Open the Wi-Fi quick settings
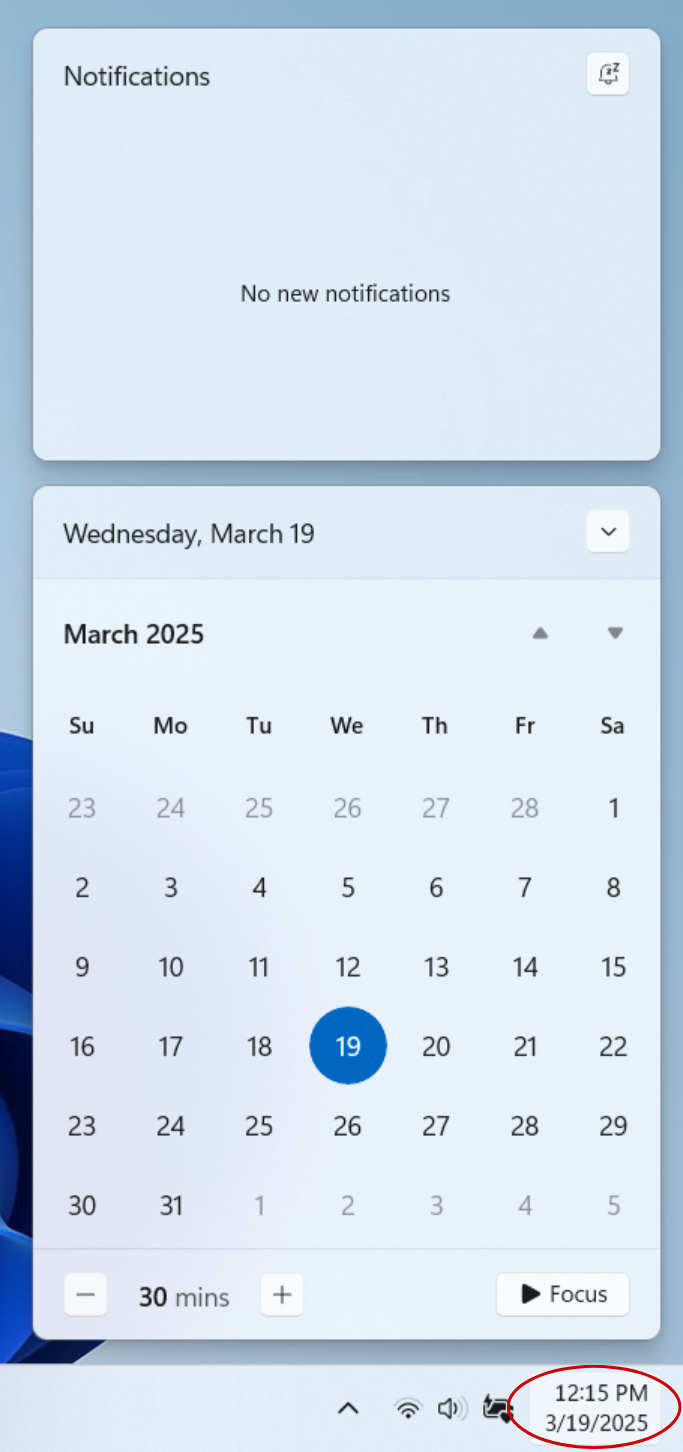The height and width of the screenshot is (1452, 683). pos(408,1408)
